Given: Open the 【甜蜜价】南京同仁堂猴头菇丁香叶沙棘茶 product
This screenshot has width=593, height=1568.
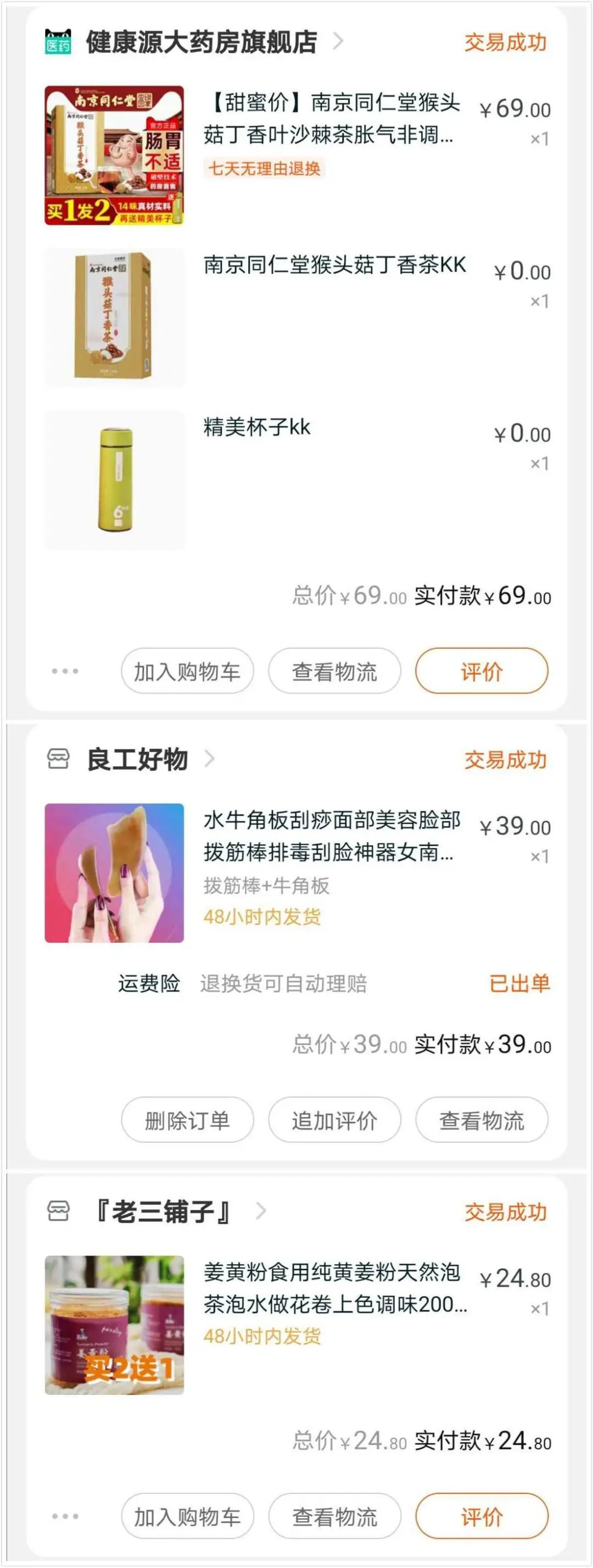Looking at the screenshot, I should coord(332,119).
